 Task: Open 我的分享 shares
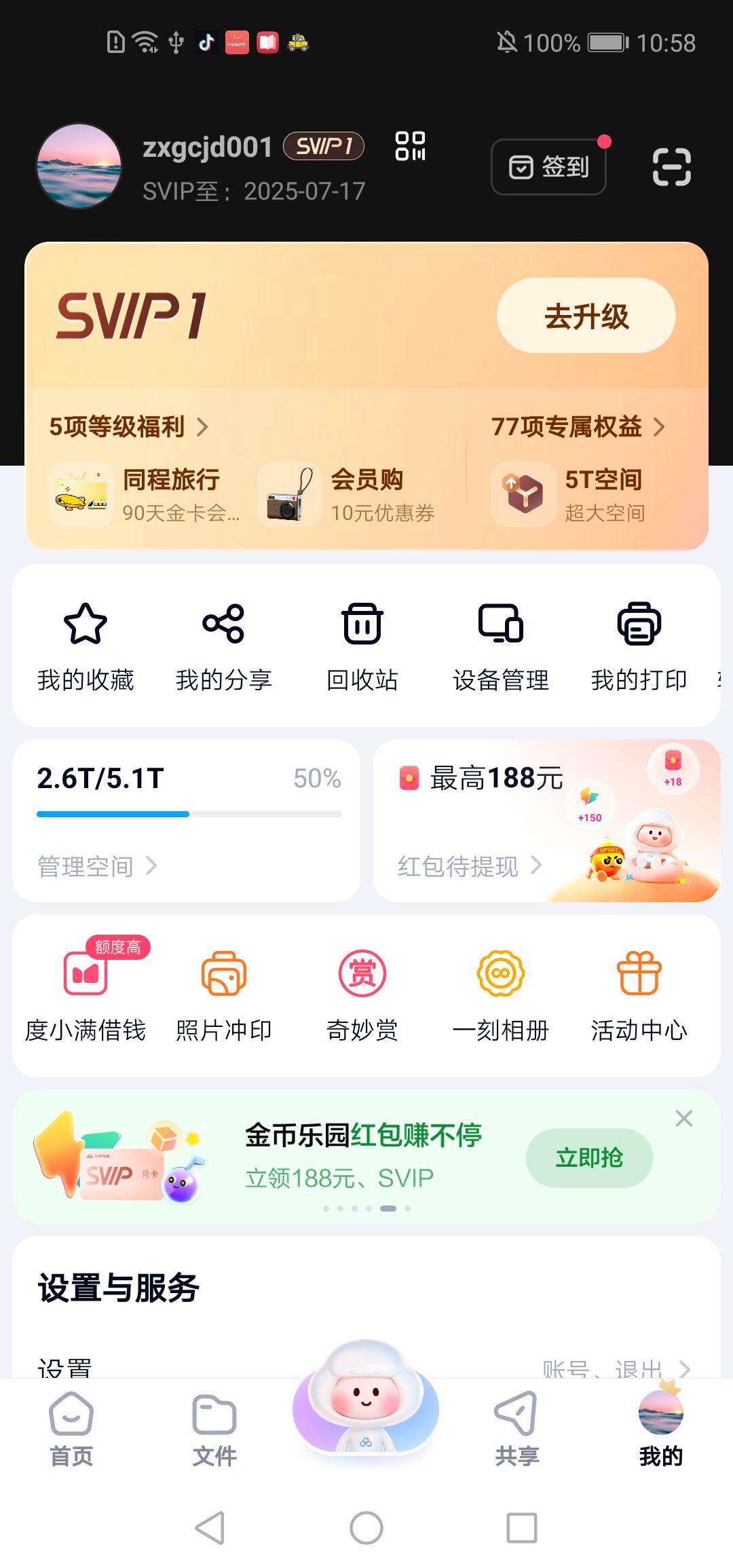pos(223,645)
